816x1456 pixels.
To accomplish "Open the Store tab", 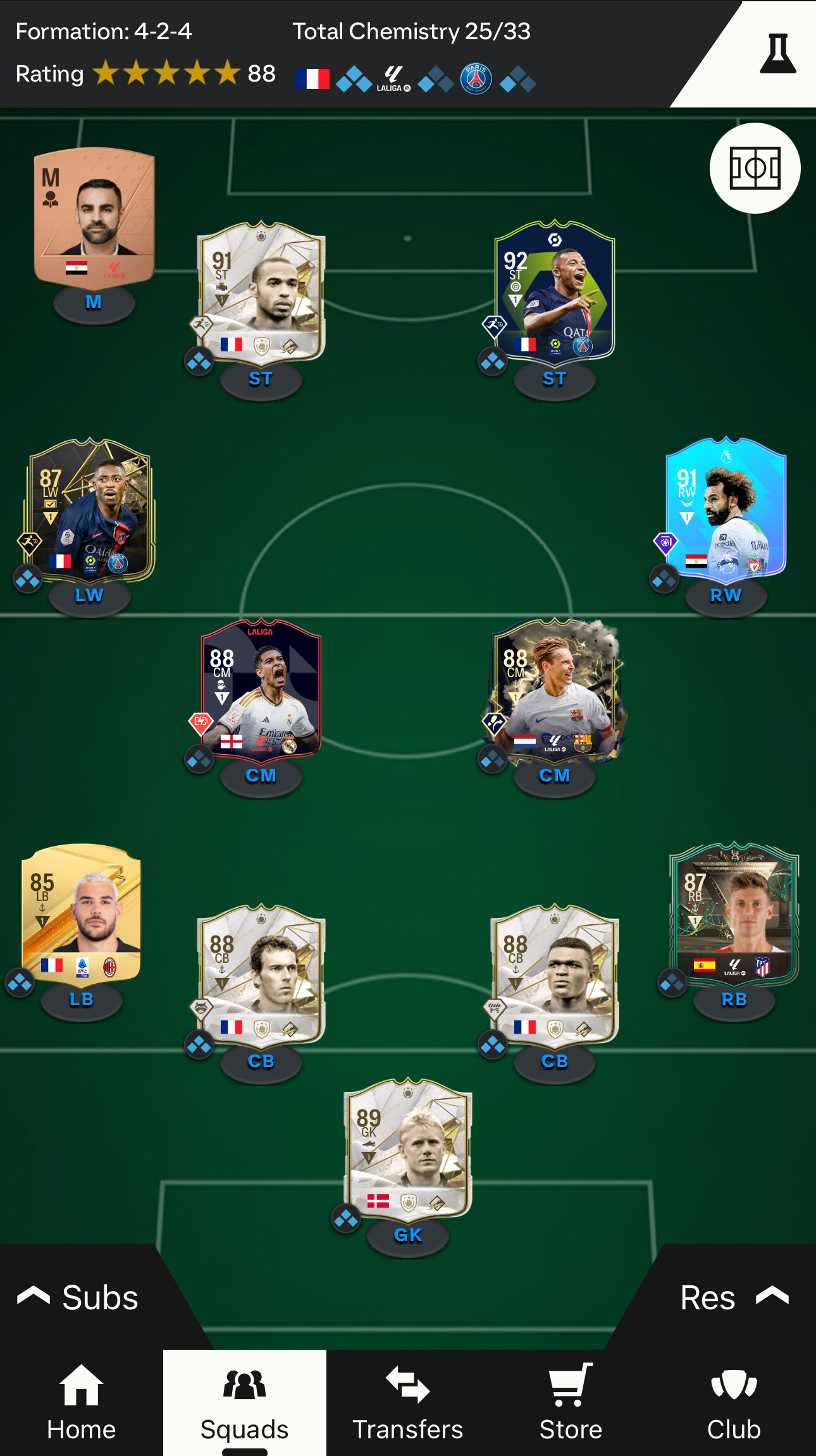I will point(571,1403).
